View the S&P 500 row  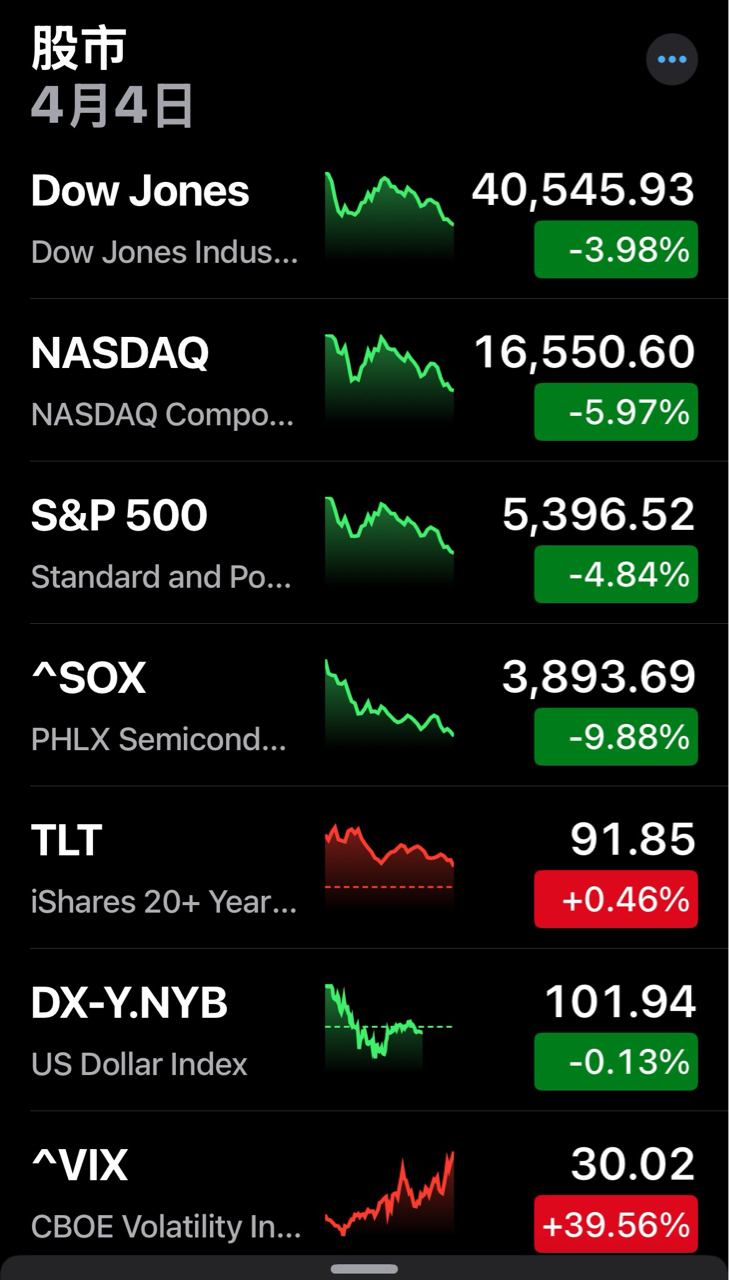[165, 543]
